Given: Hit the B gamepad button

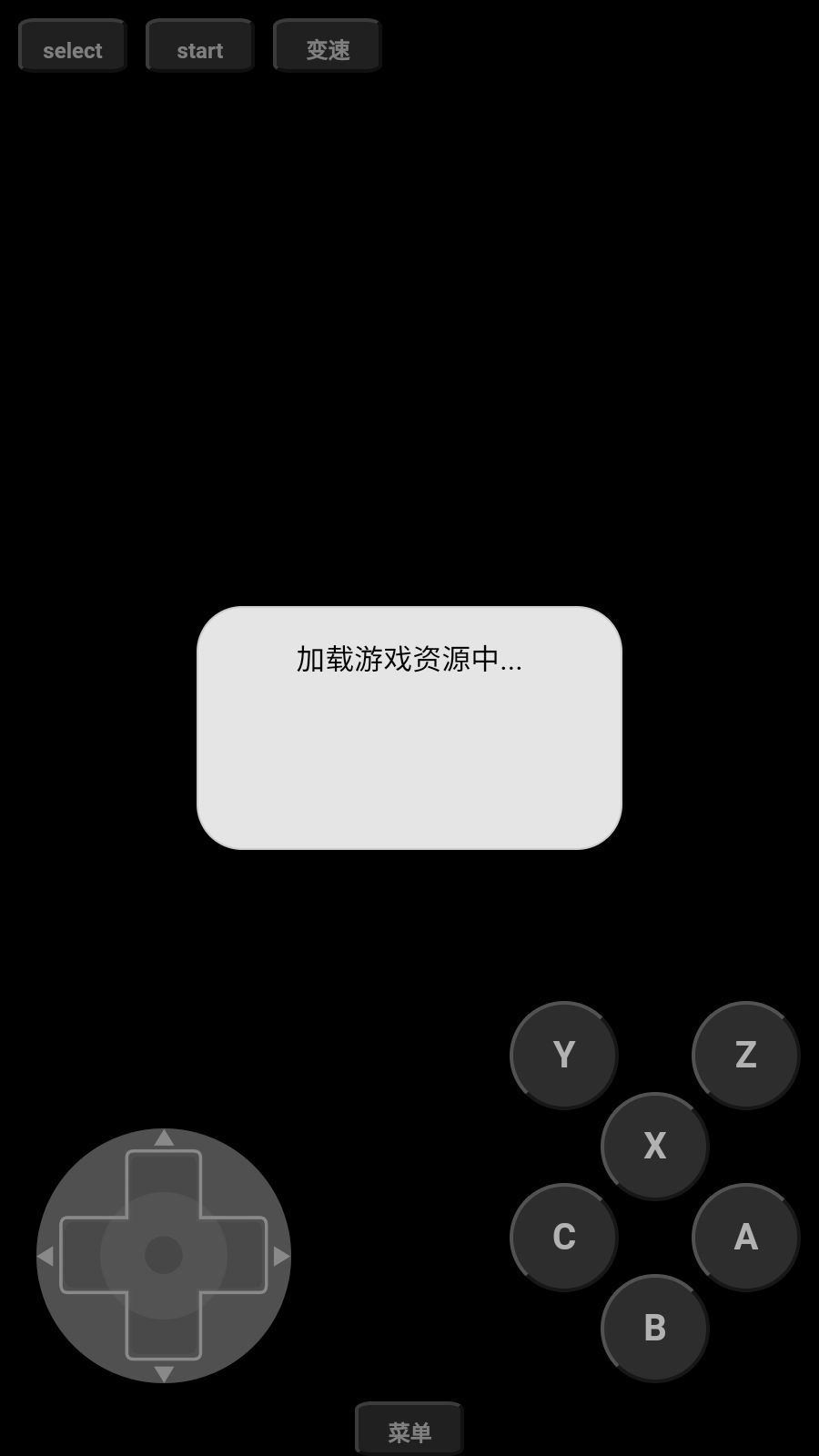Looking at the screenshot, I should point(655,1329).
